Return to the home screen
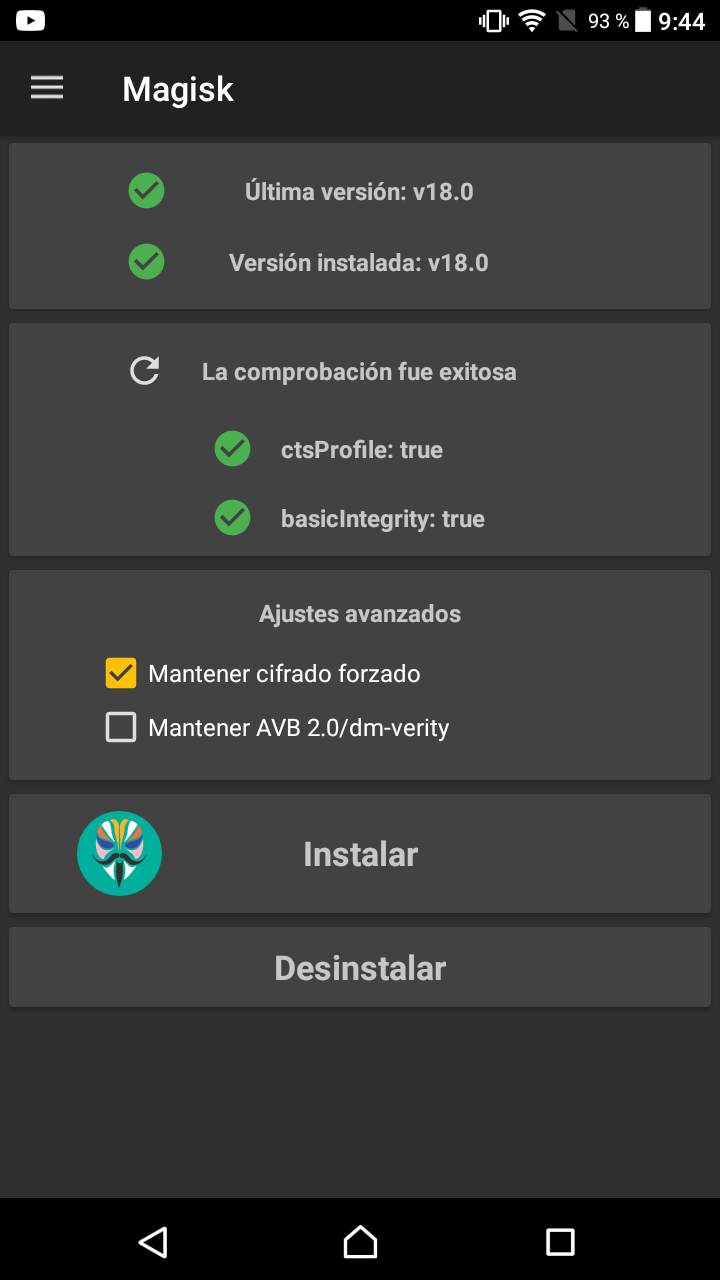This screenshot has height=1280, width=720. pyautogui.click(x=360, y=1242)
